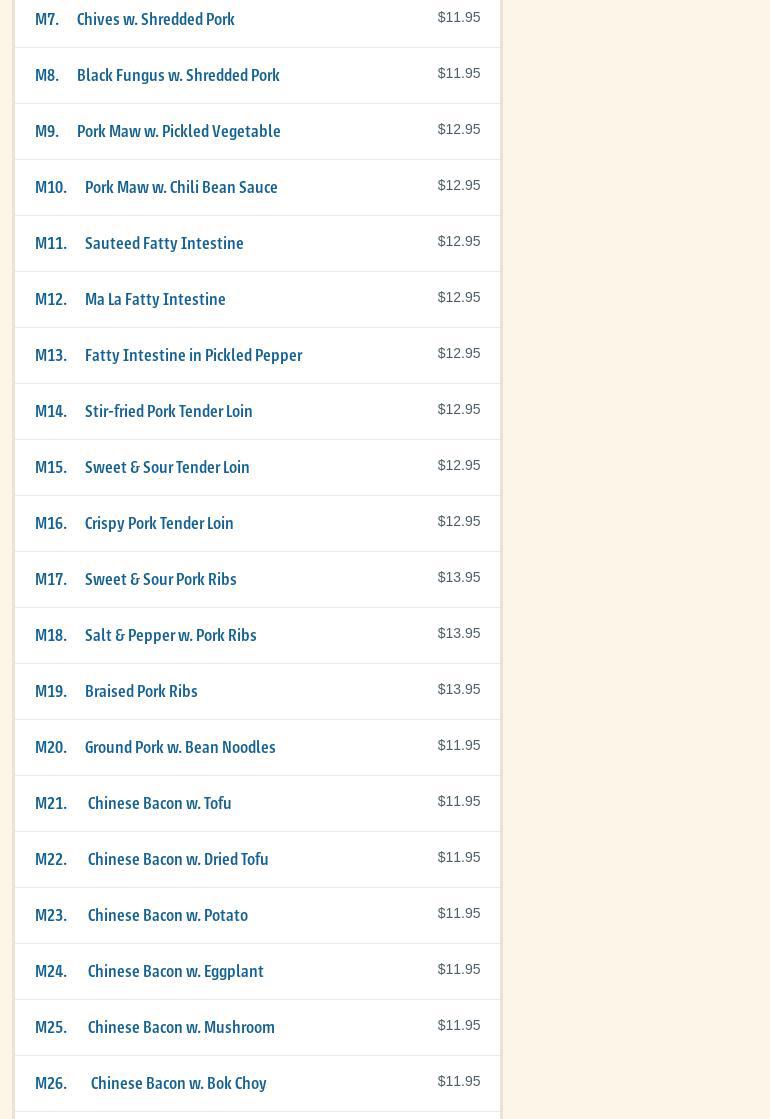Open Sauteed Fatty Intestine dish
This screenshot has width=770, height=1119.
164,243
